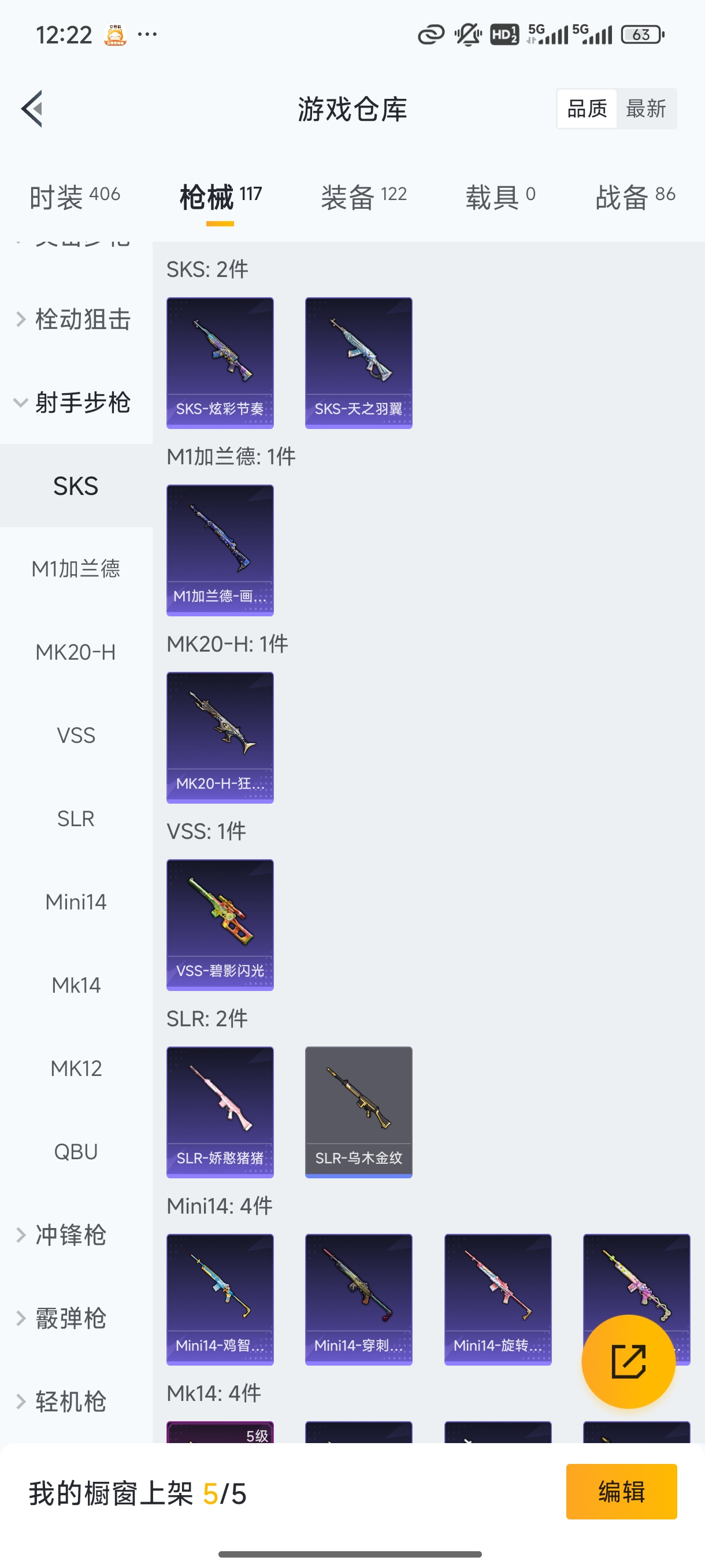
Task: Expand the 冲锋枪 category
Action: pos(71,1235)
